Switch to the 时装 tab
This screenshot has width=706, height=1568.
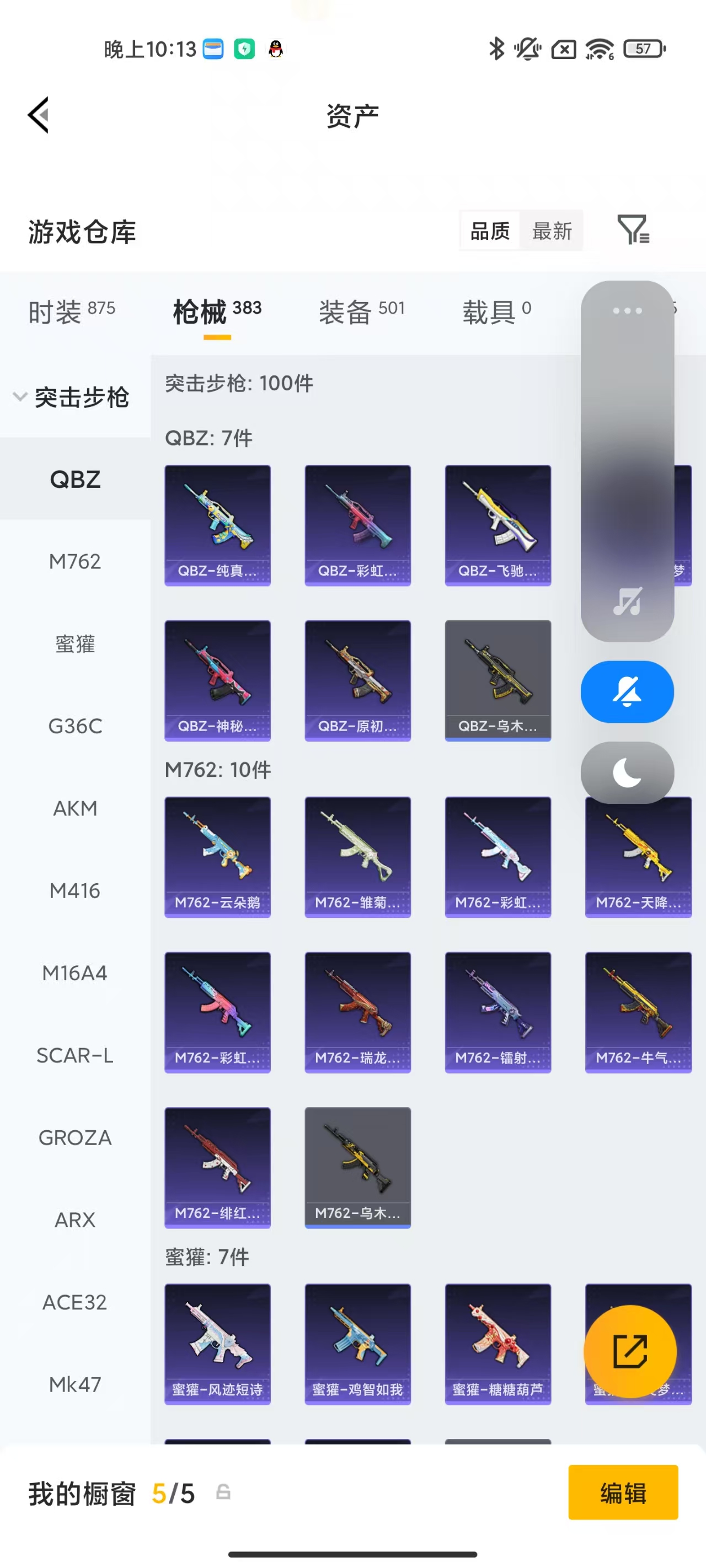(x=71, y=311)
